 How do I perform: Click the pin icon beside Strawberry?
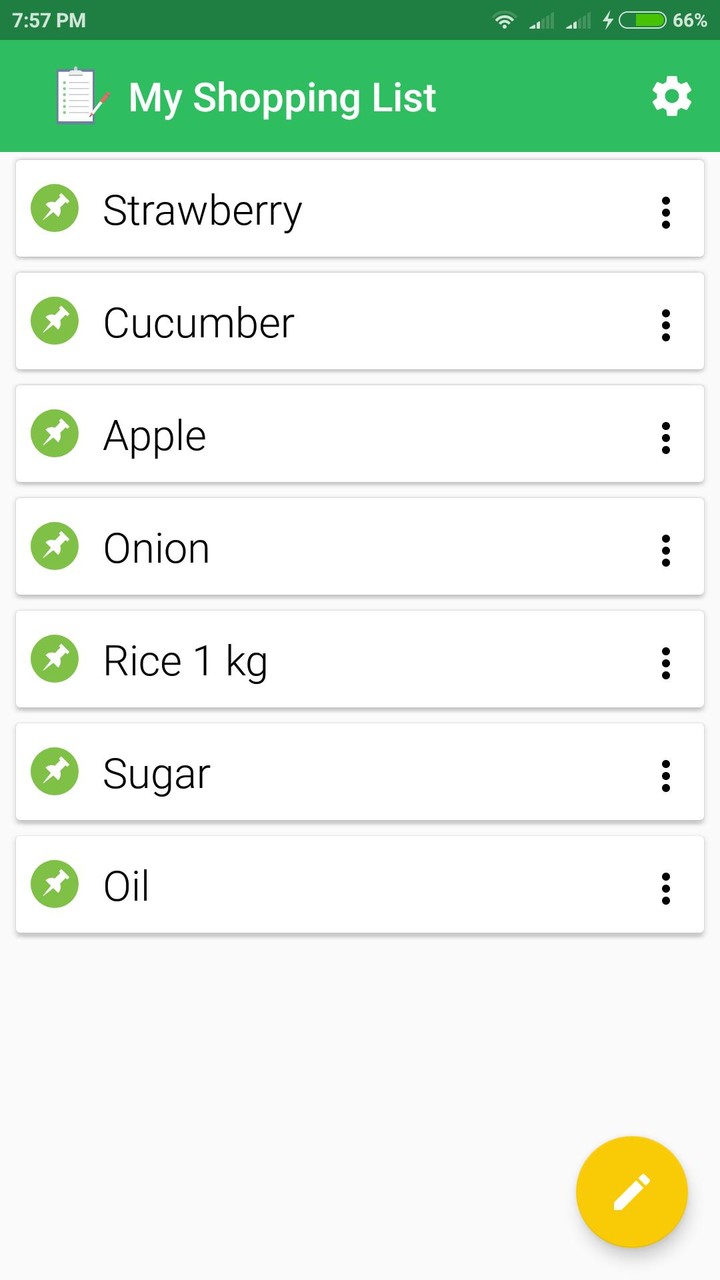[54, 208]
